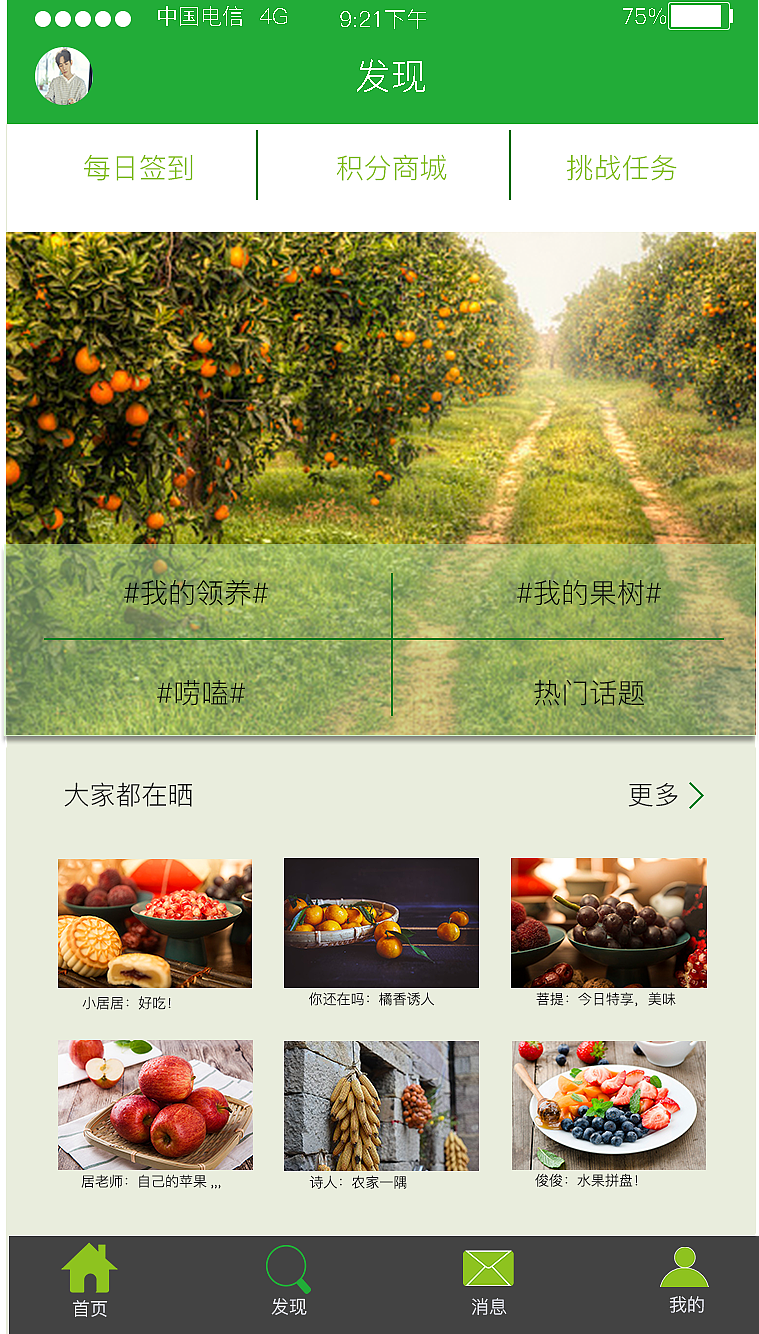Open the 每日签到 daily check-in tab
The width and height of the screenshot is (759, 1334).
click(138, 168)
